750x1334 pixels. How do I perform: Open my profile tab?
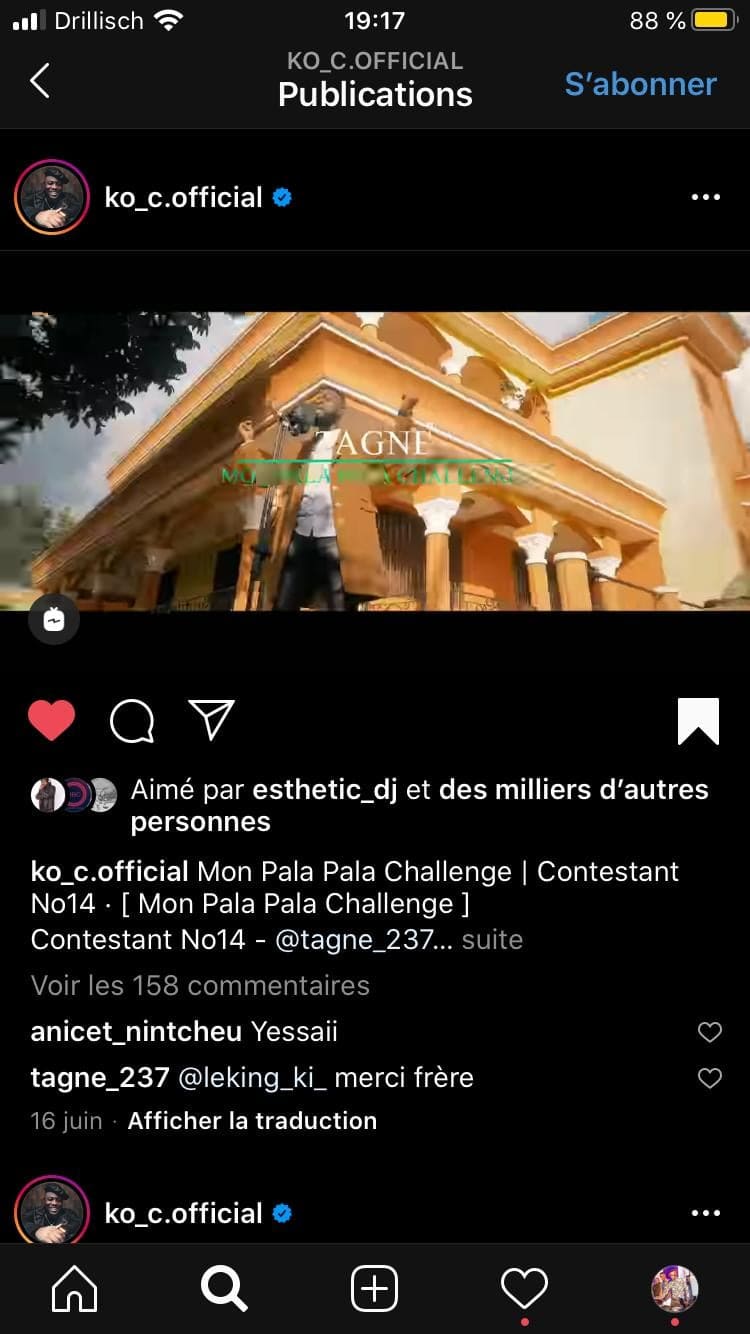tap(675, 1289)
